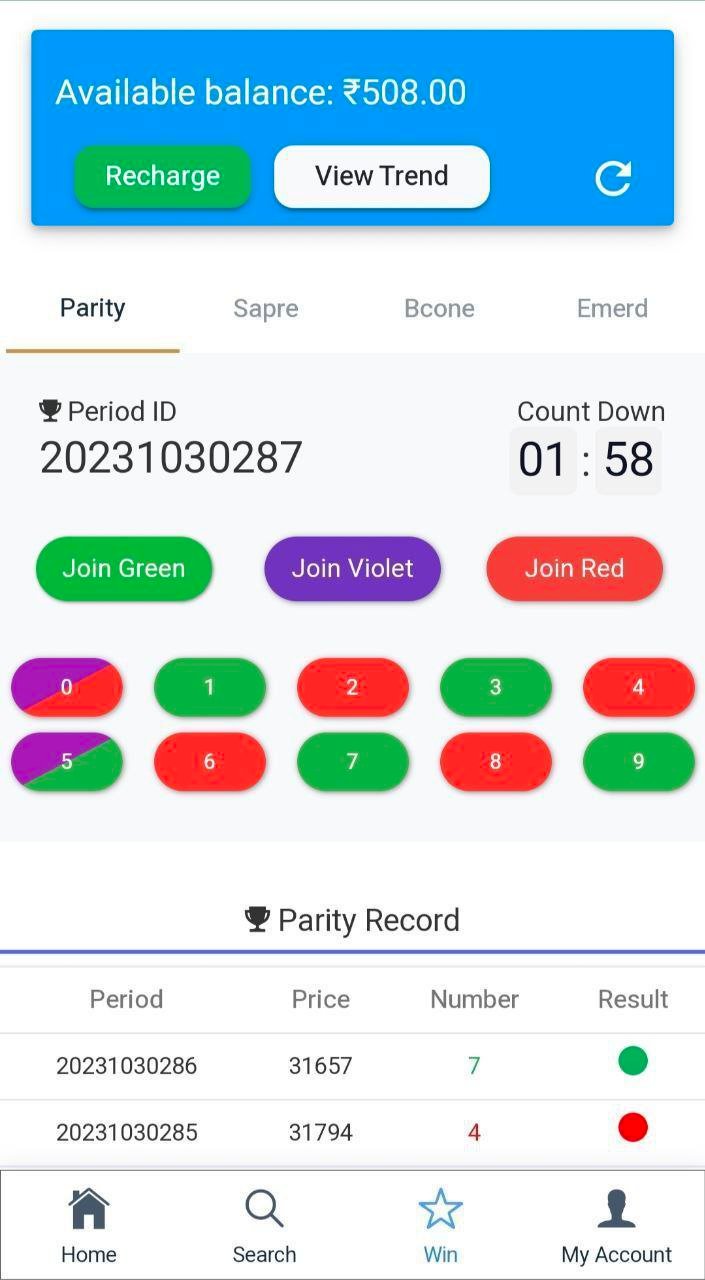Switch to the Sapre tab
Screen dimensions: 705x1280
pyautogui.click(x=265, y=309)
